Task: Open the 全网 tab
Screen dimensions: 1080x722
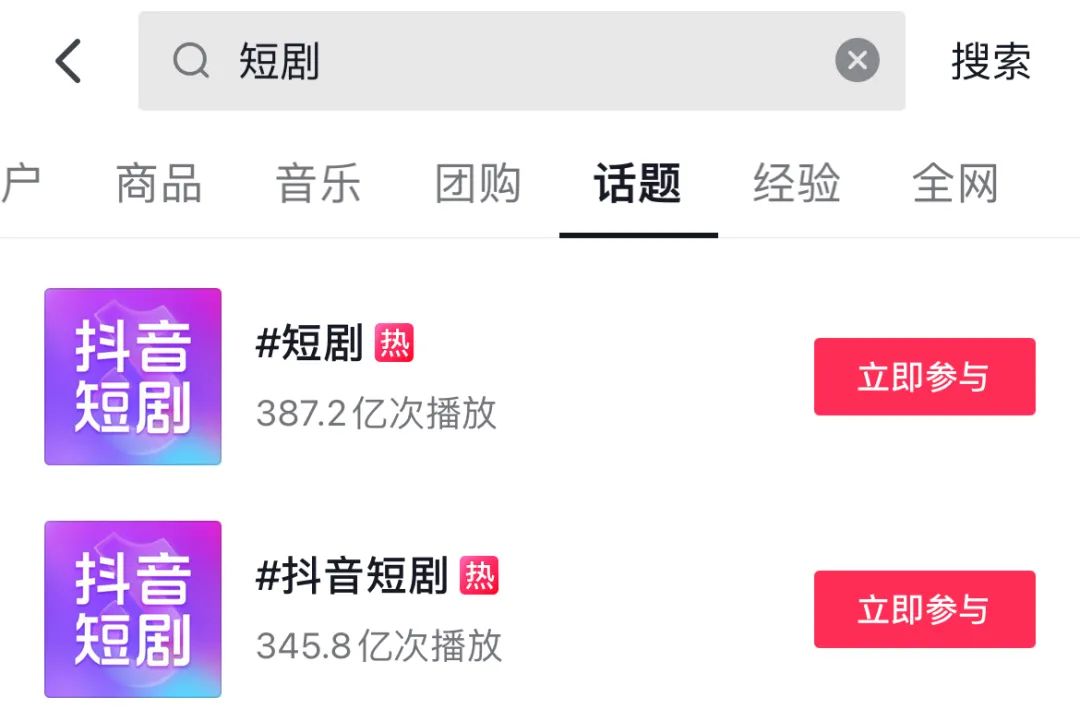Action: click(x=956, y=185)
